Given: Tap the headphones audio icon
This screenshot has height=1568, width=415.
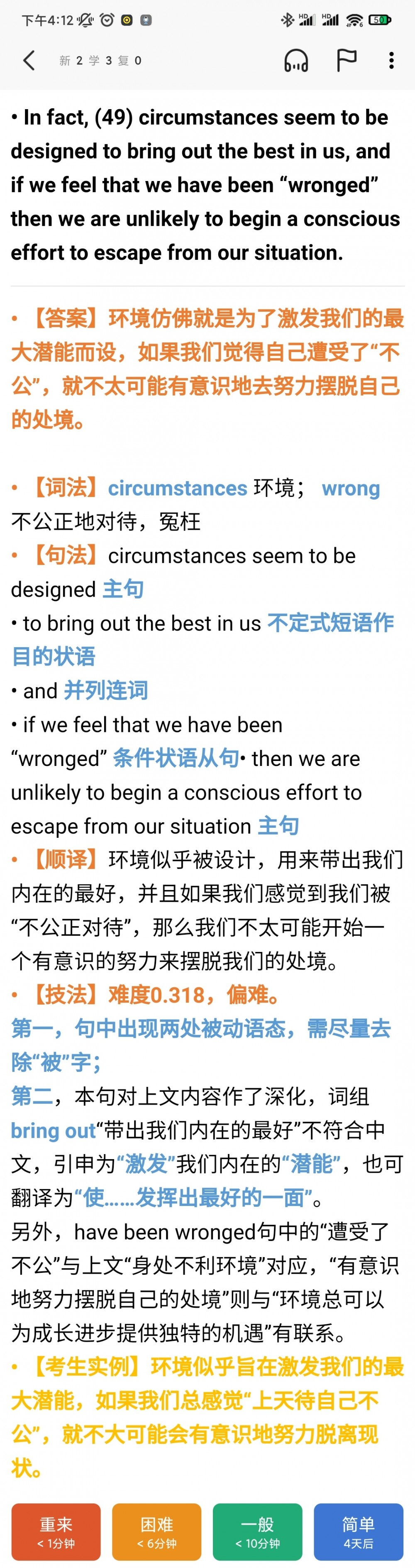Looking at the screenshot, I should (296, 60).
